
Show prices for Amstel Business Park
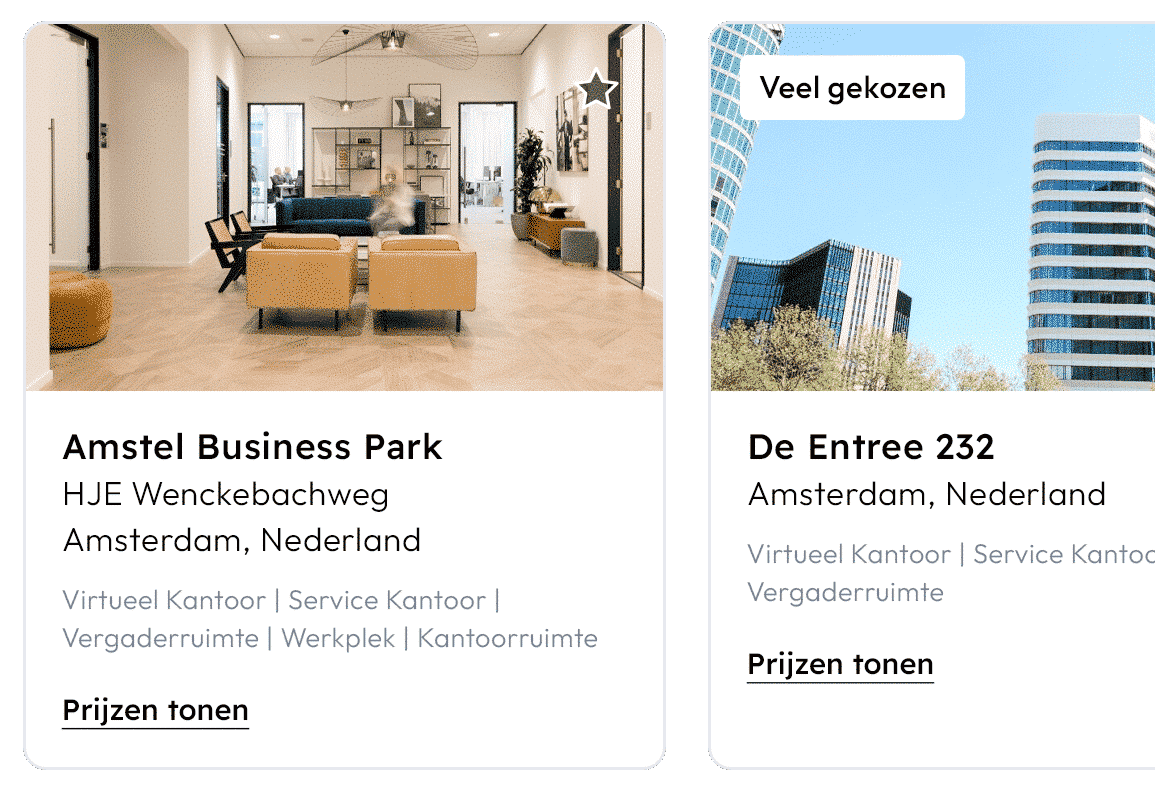coord(155,710)
